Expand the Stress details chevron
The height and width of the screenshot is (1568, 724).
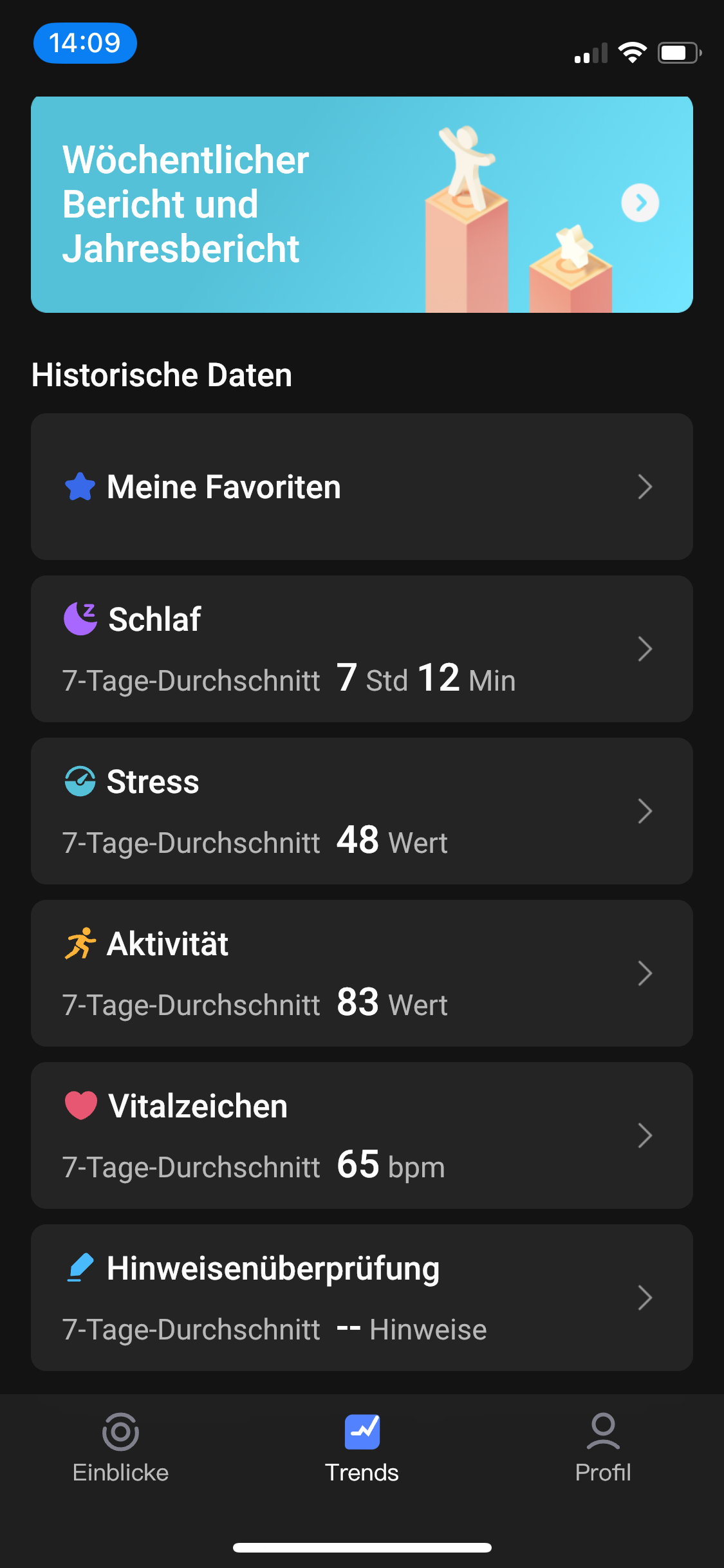(x=645, y=812)
